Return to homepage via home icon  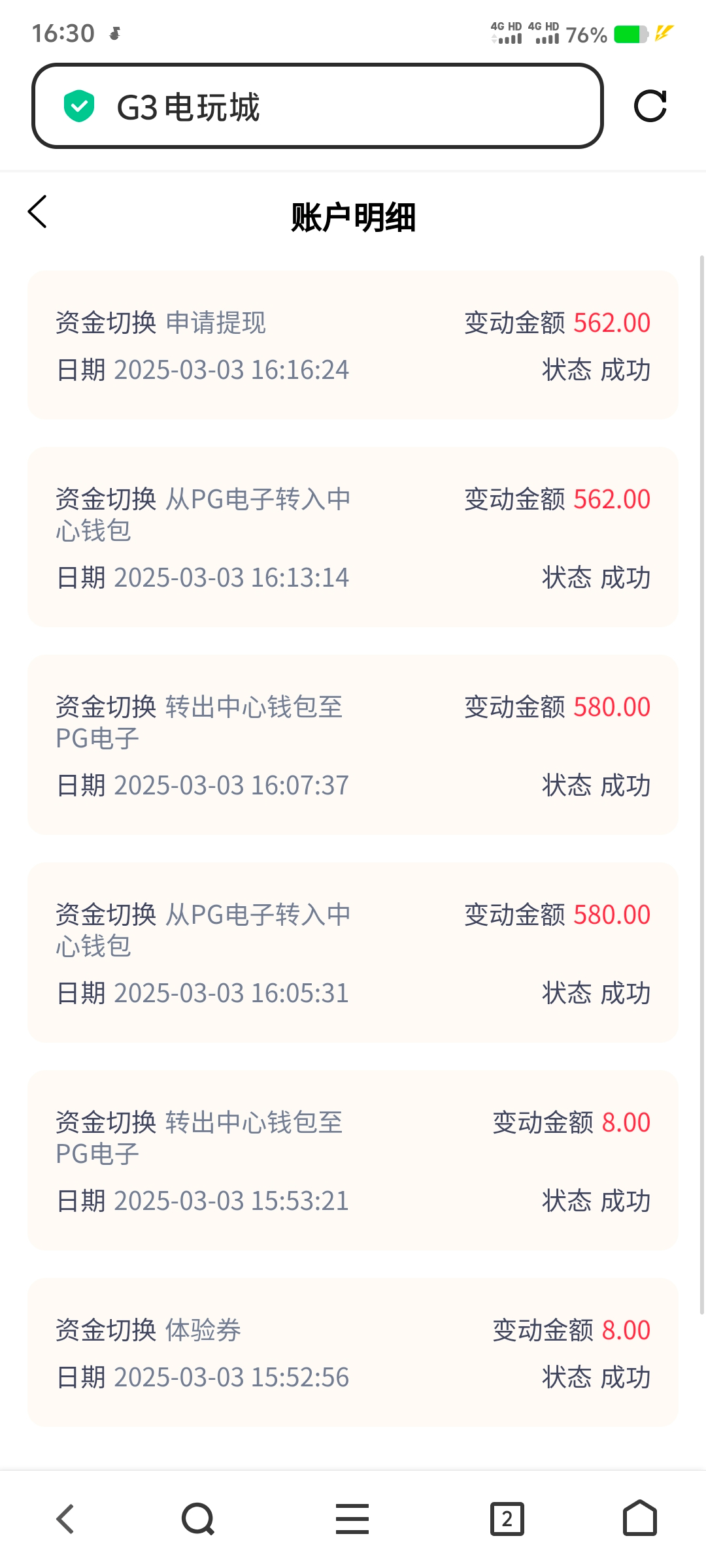[639, 1518]
